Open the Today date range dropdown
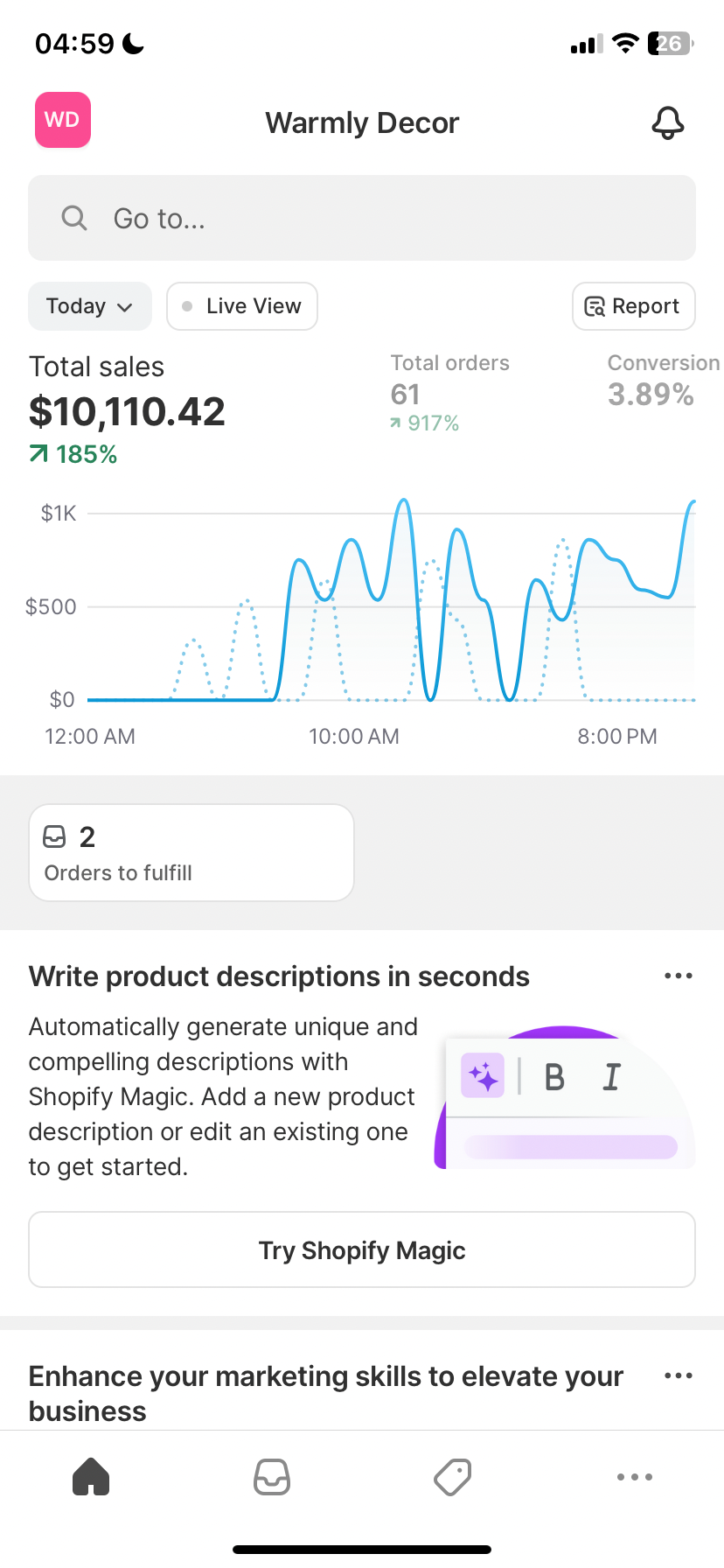This screenshot has height=1568, width=724. pos(89,306)
